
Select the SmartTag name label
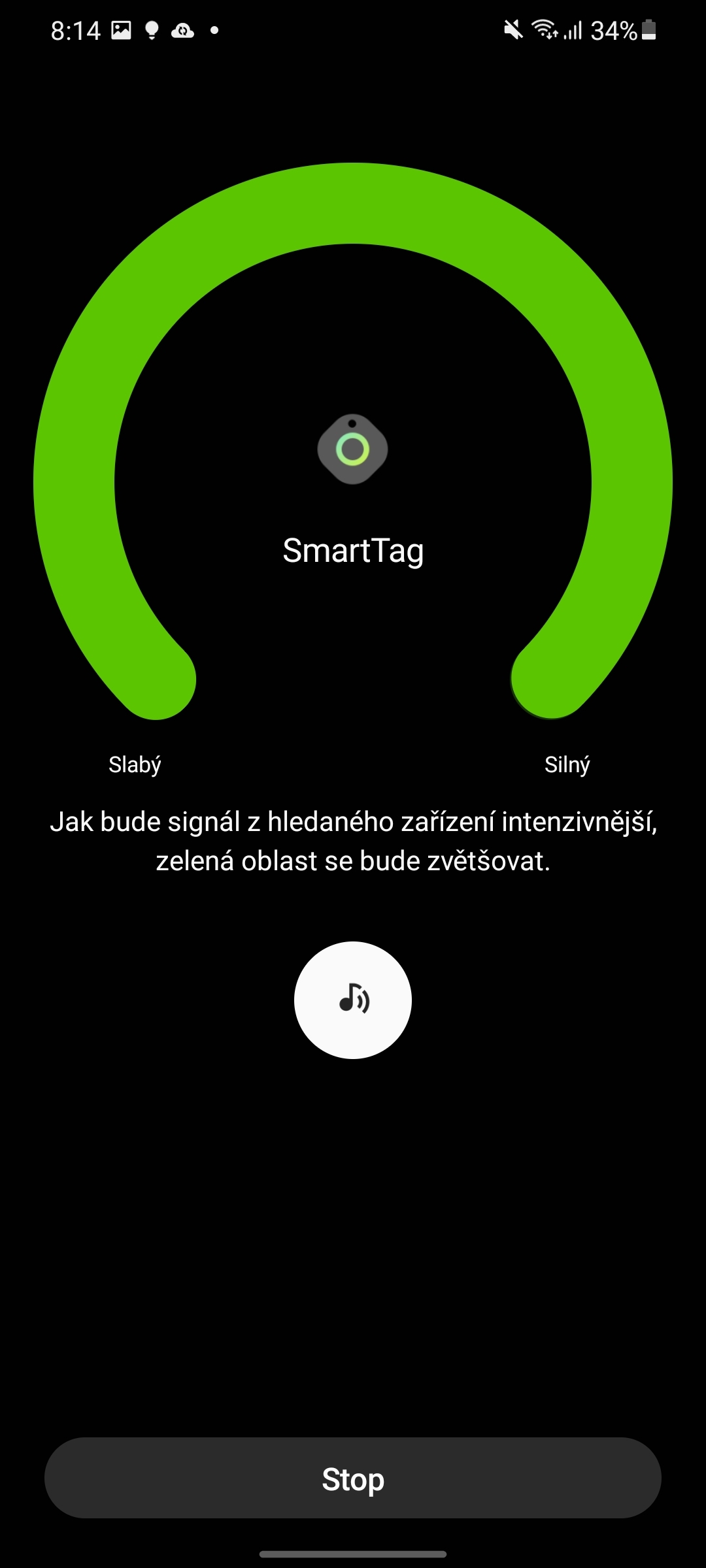click(x=353, y=550)
